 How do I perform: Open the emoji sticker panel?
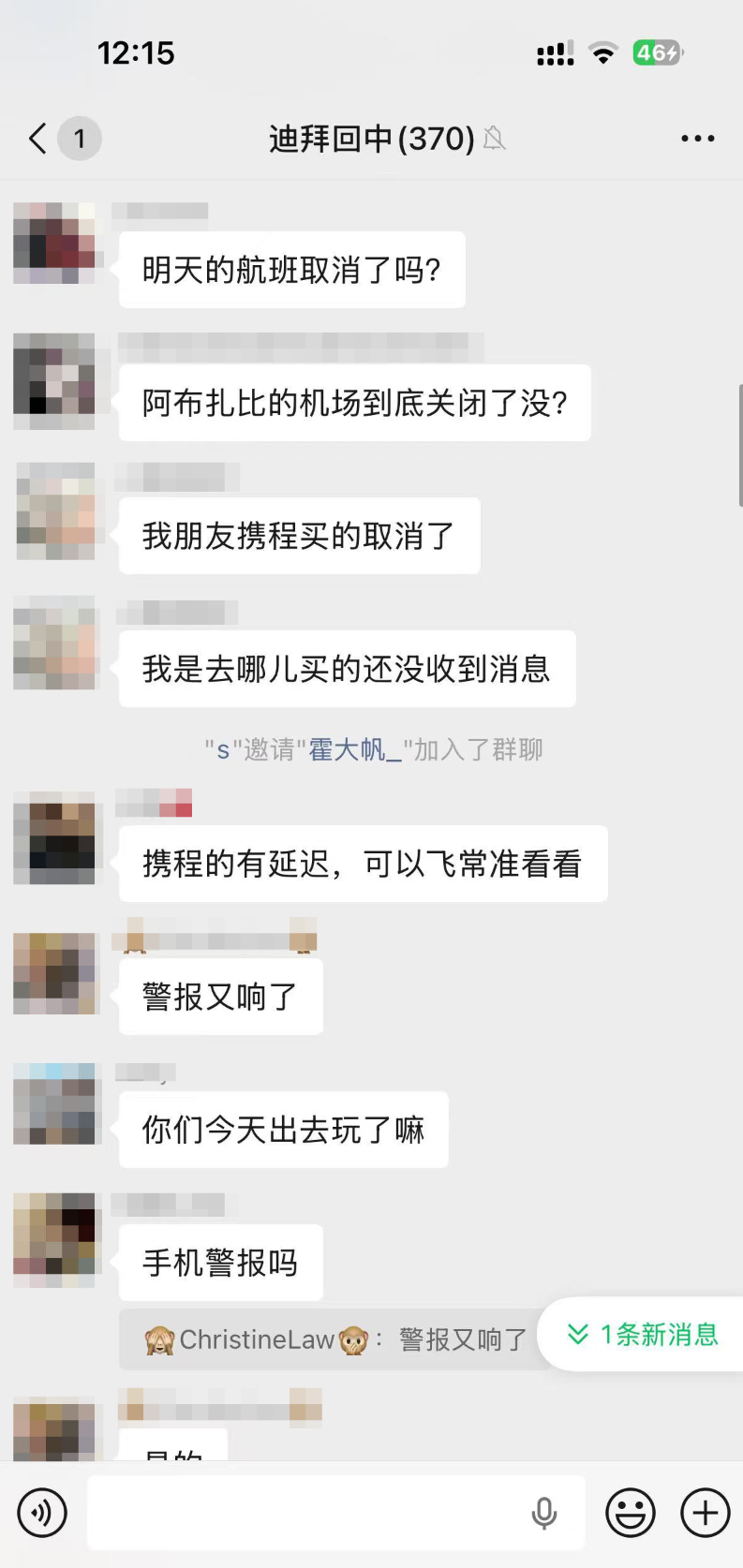[x=630, y=1512]
